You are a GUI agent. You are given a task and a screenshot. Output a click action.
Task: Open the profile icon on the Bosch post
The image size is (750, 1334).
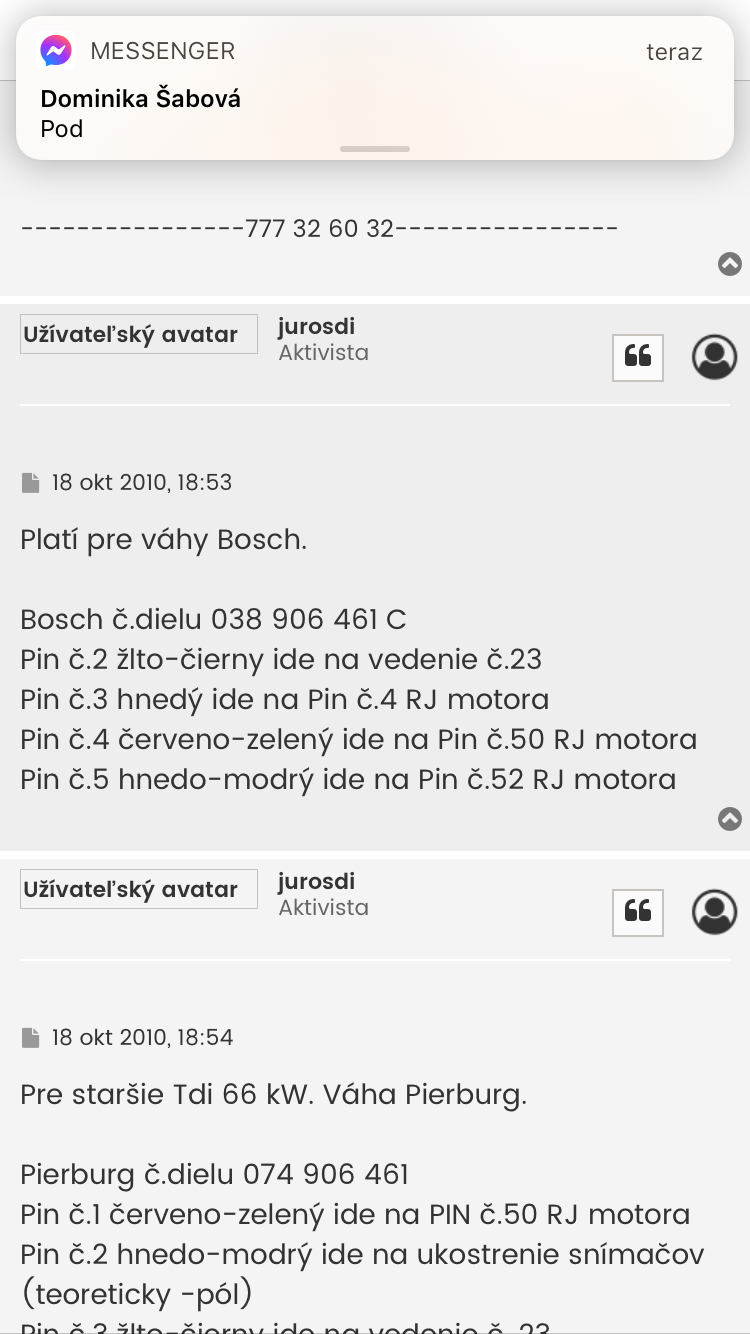tap(715, 356)
